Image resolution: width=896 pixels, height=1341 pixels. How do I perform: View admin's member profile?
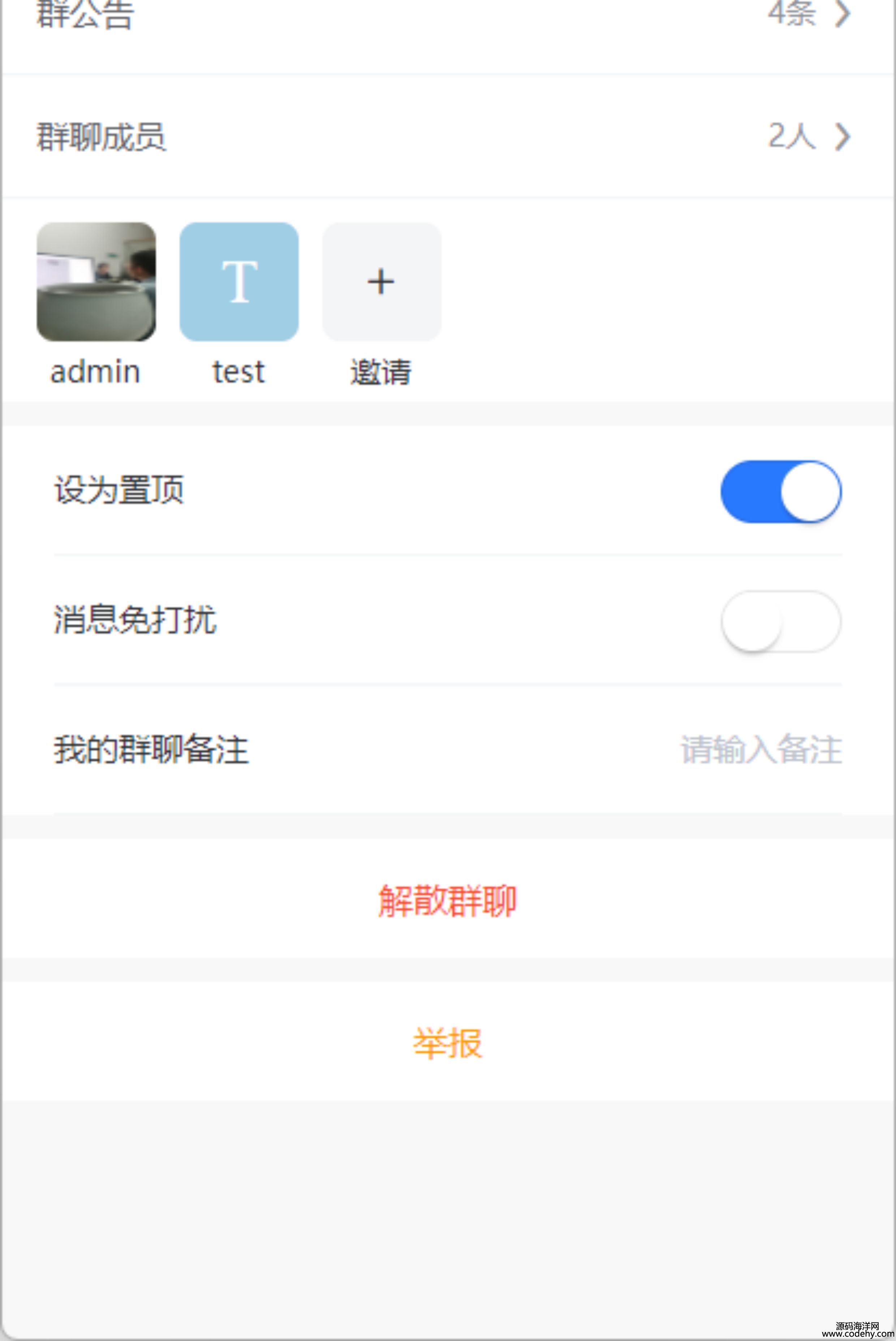(96, 282)
